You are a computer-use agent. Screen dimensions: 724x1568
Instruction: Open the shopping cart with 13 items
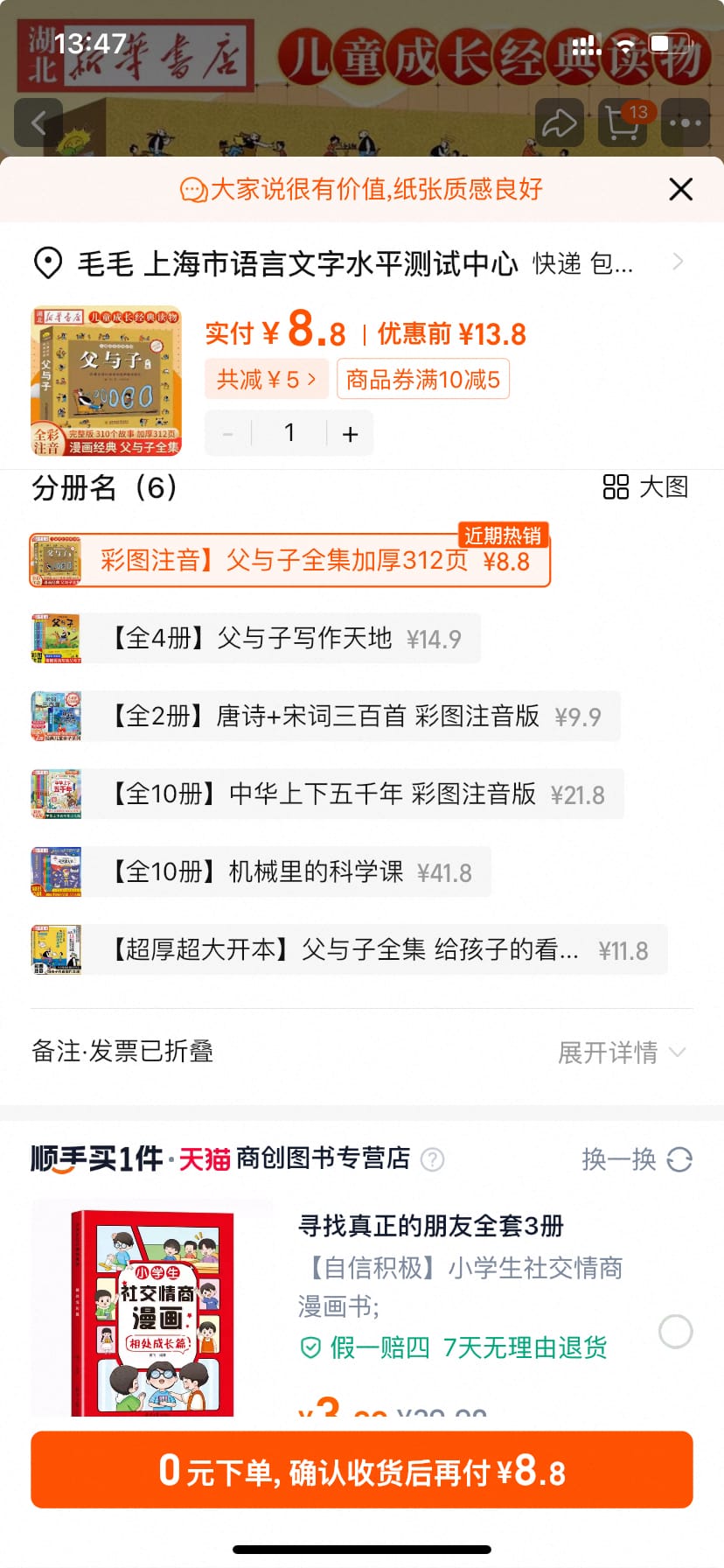point(622,122)
